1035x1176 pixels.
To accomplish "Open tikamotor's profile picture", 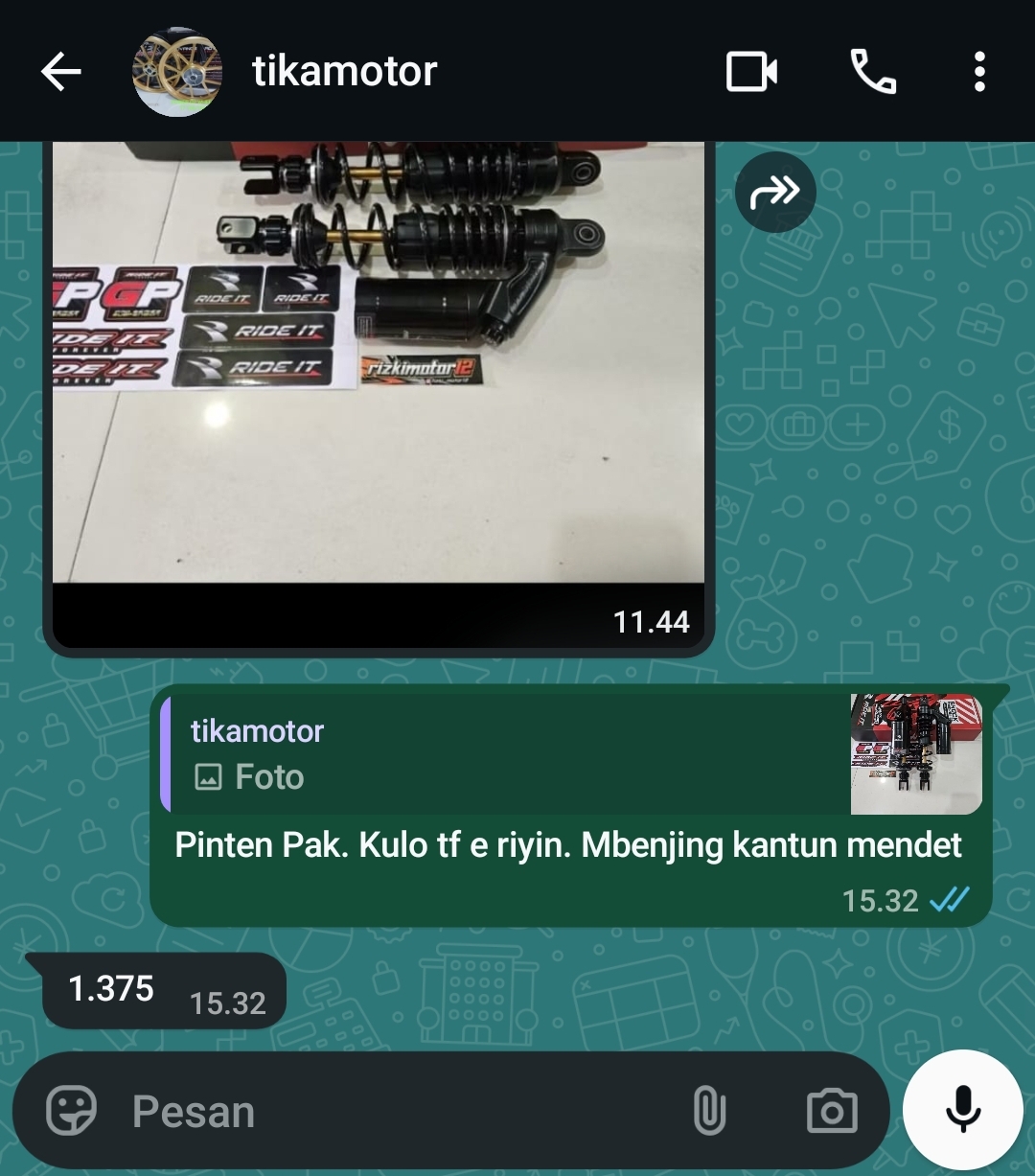I will tap(176, 72).
